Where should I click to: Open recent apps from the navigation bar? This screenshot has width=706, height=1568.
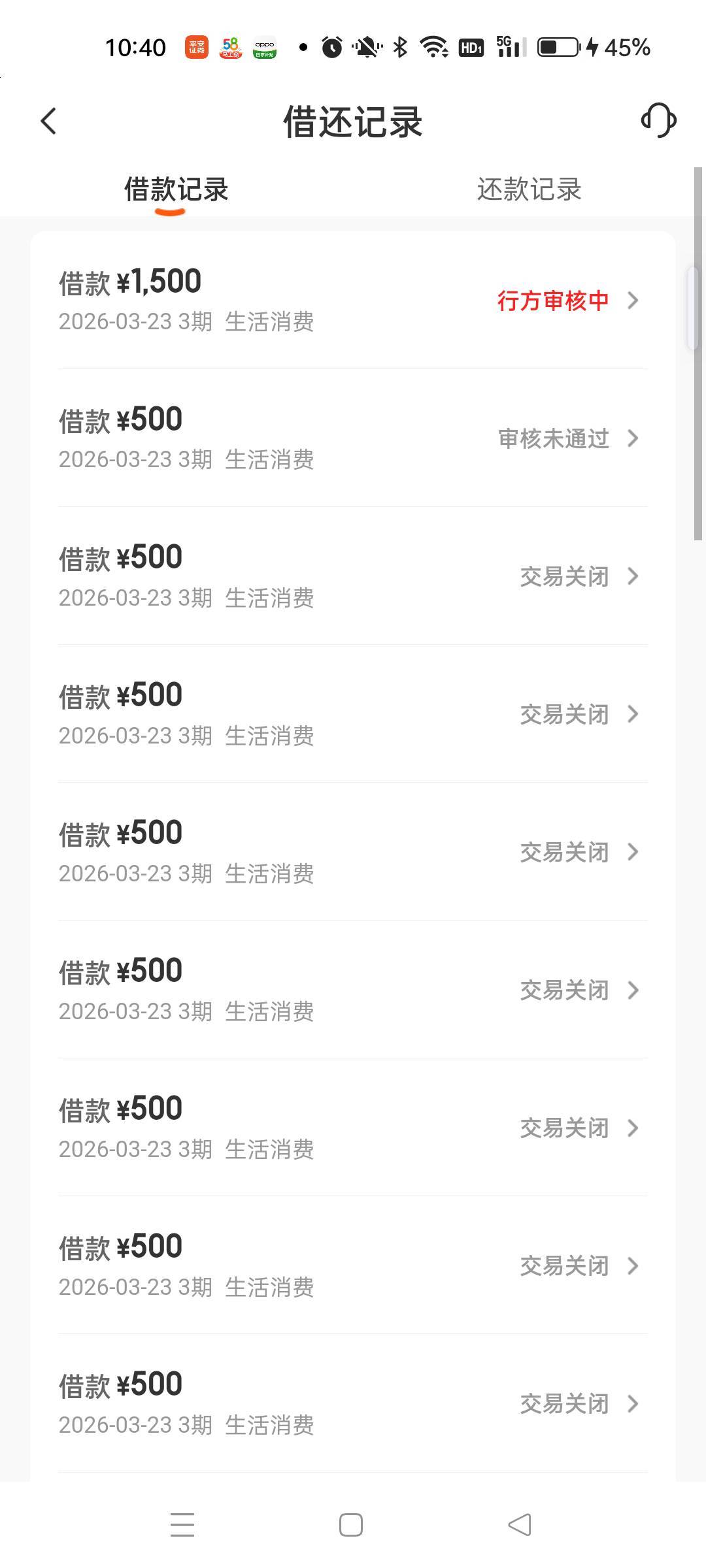tap(182, 1526)
